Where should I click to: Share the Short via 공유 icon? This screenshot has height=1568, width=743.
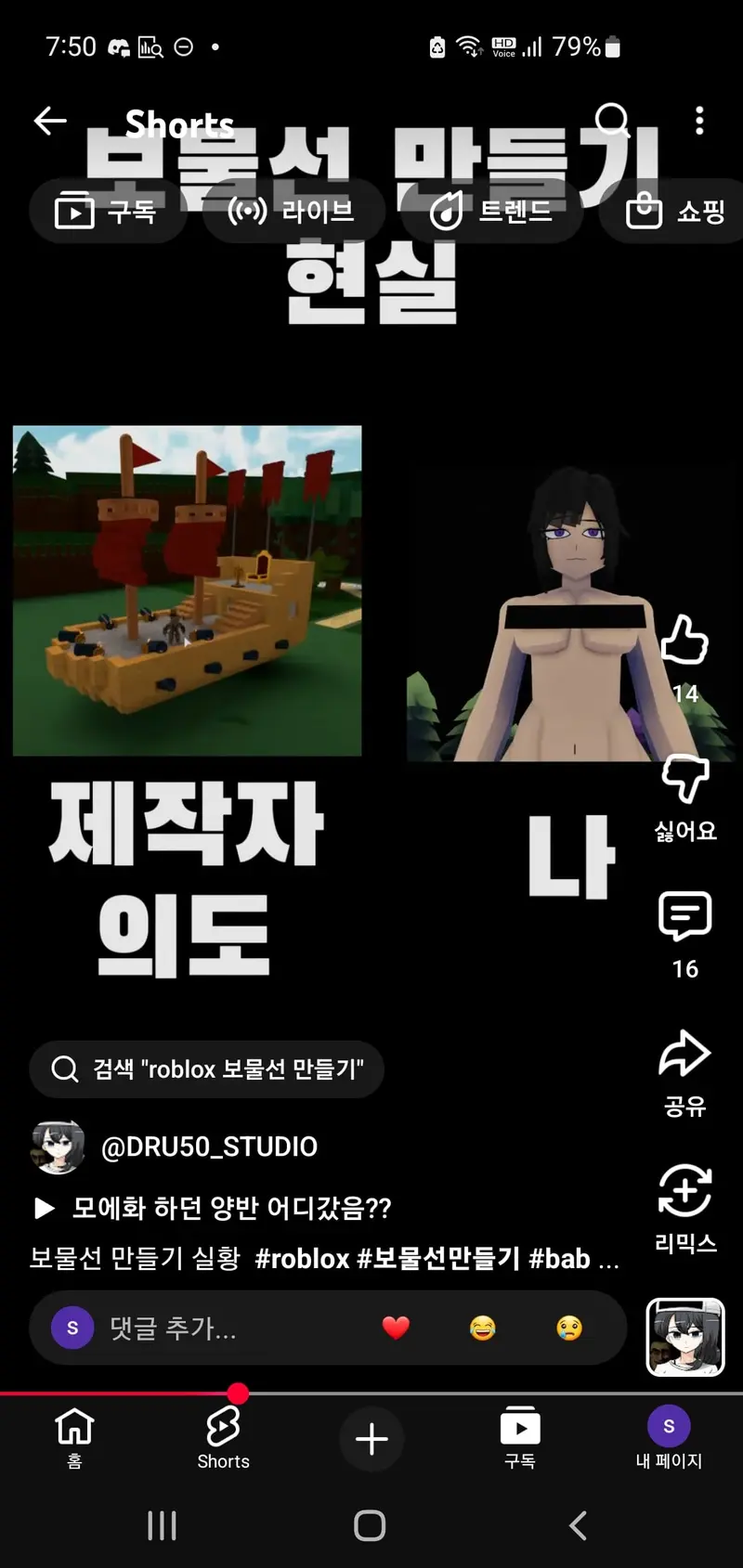click(x=684, y=1054)
